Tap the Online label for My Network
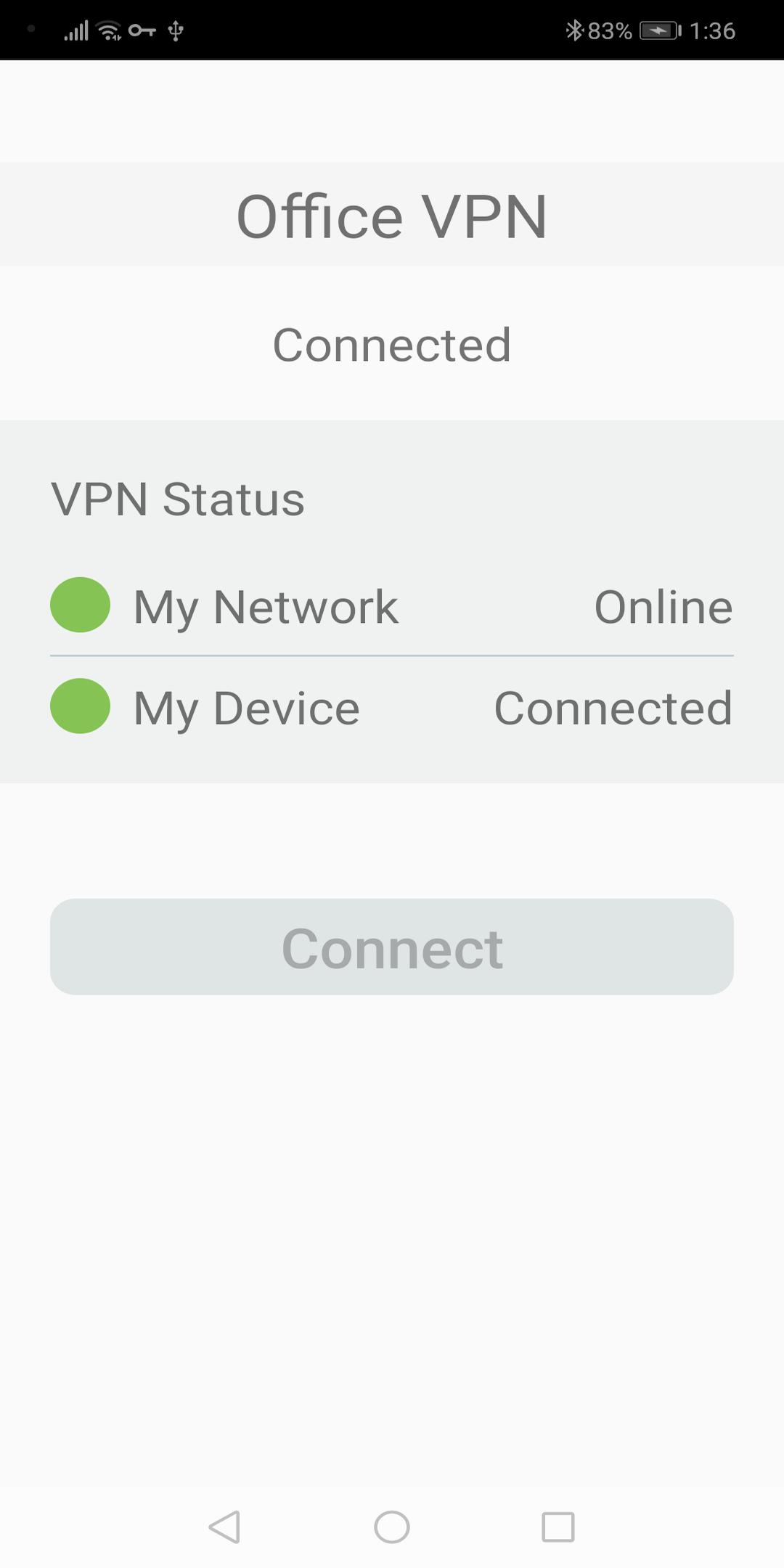 coord(663,607)
